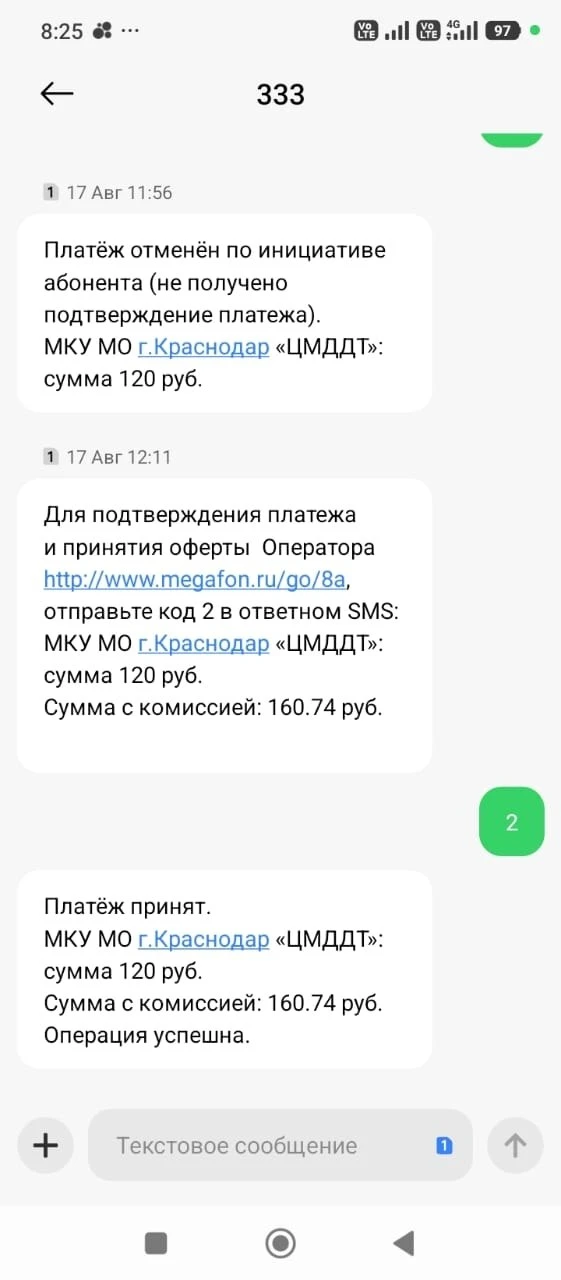Go to the system home screen
561x1280 pixels.
pyautogui.click(x=280, y=1243)
